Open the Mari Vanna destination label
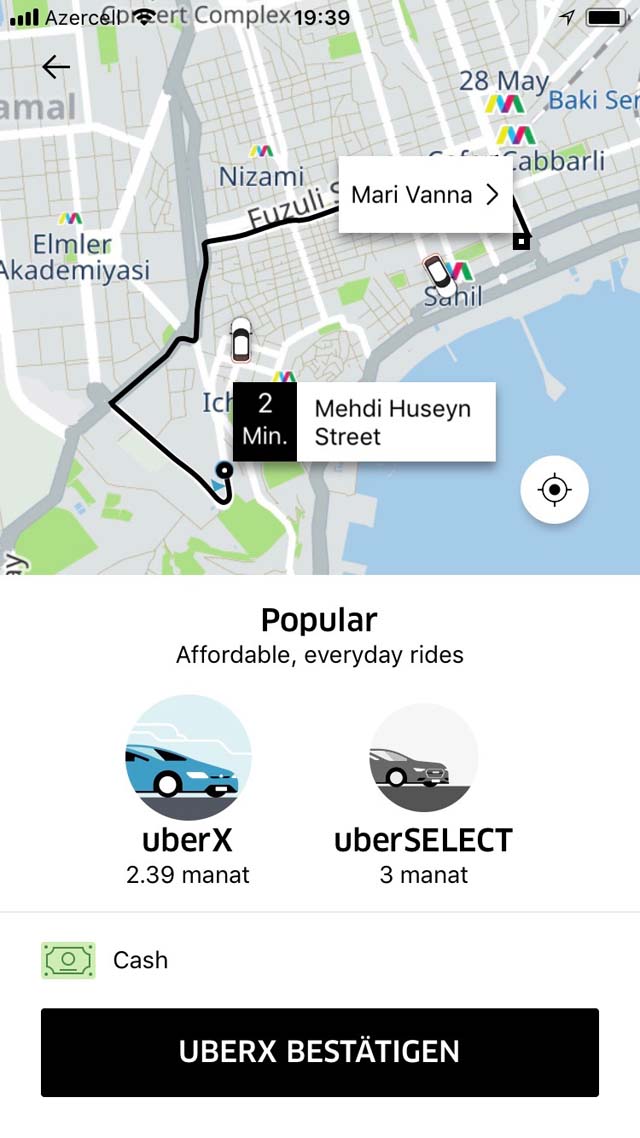 [425, 195]
